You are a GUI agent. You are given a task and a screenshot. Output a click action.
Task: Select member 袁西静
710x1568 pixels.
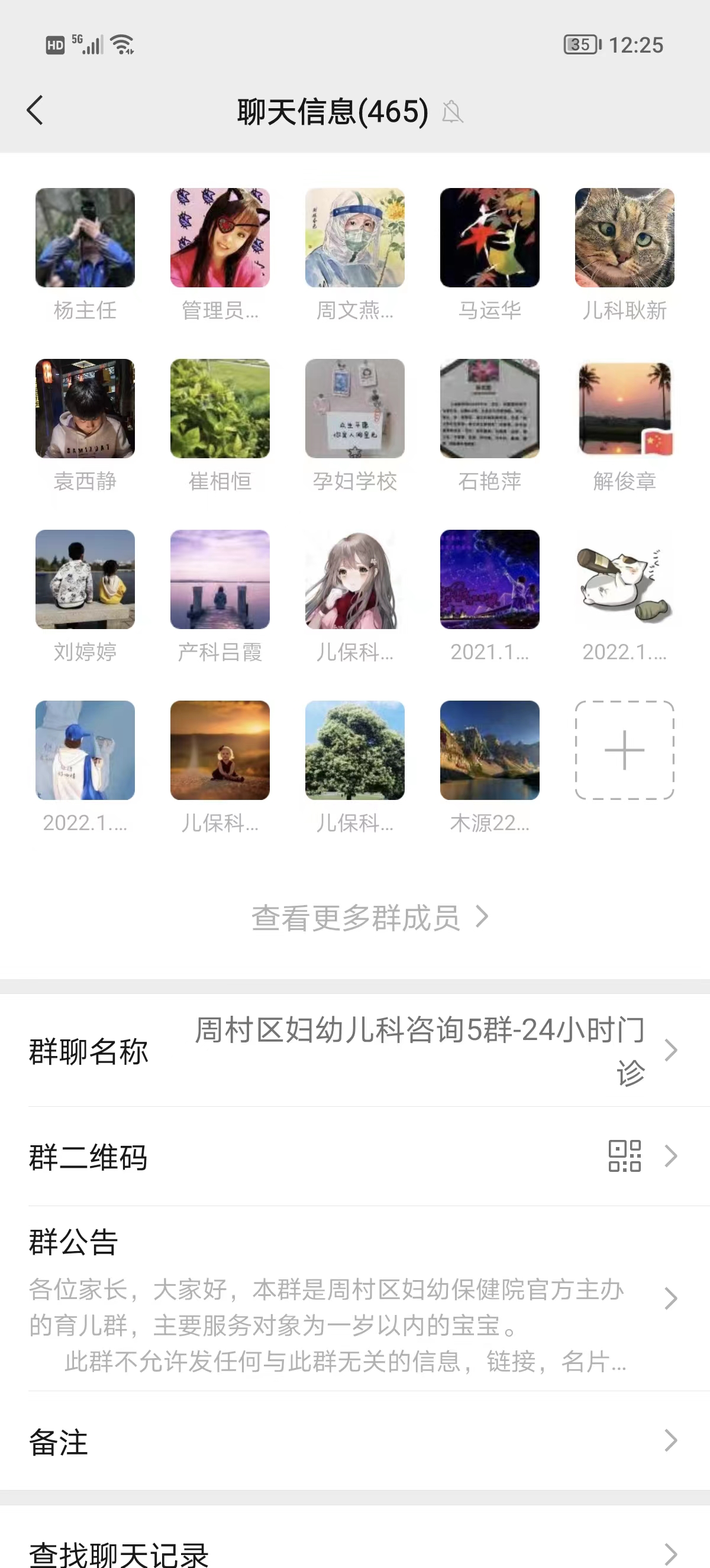tap(85, 409)
